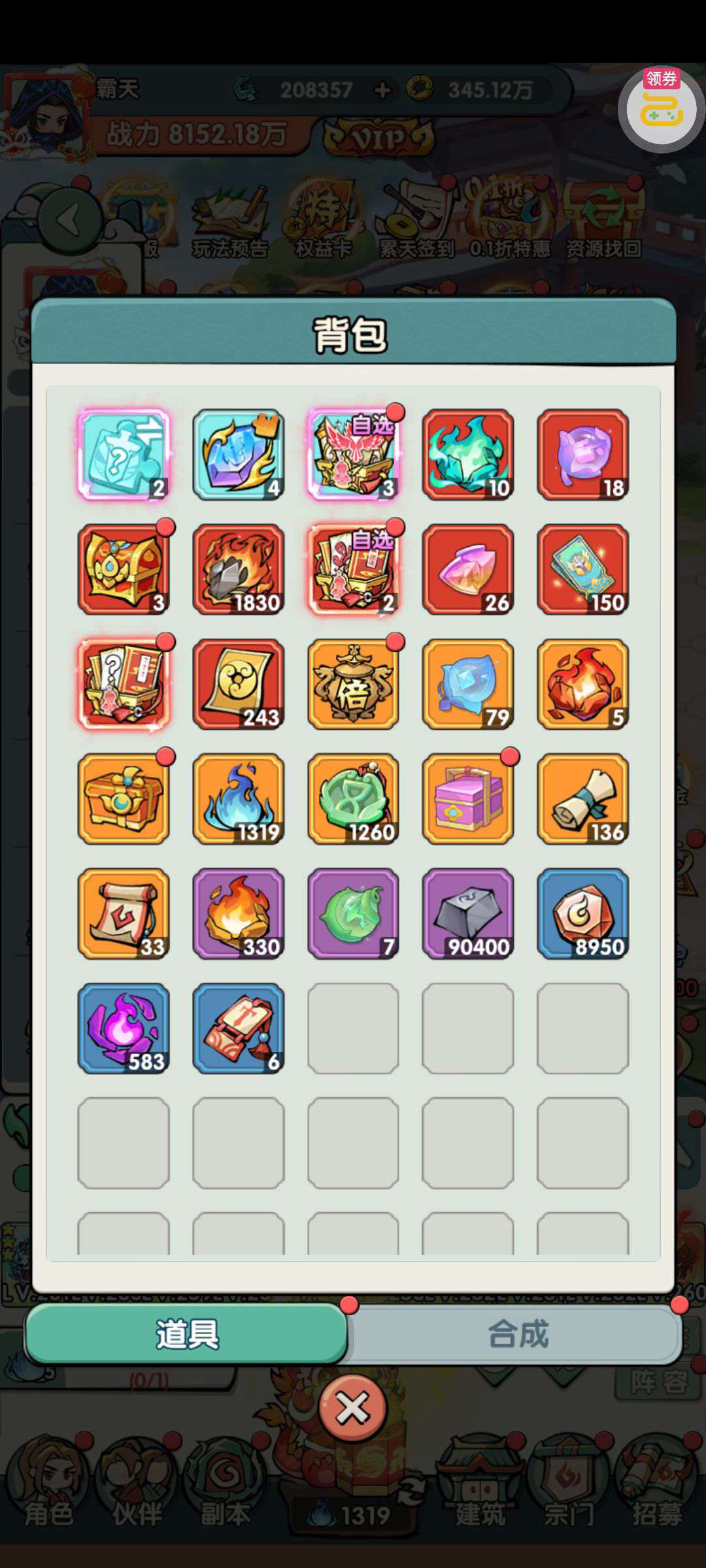Select the card pack item with 150
Viewport: 706px width, 1568px height.
click(582, 569)
